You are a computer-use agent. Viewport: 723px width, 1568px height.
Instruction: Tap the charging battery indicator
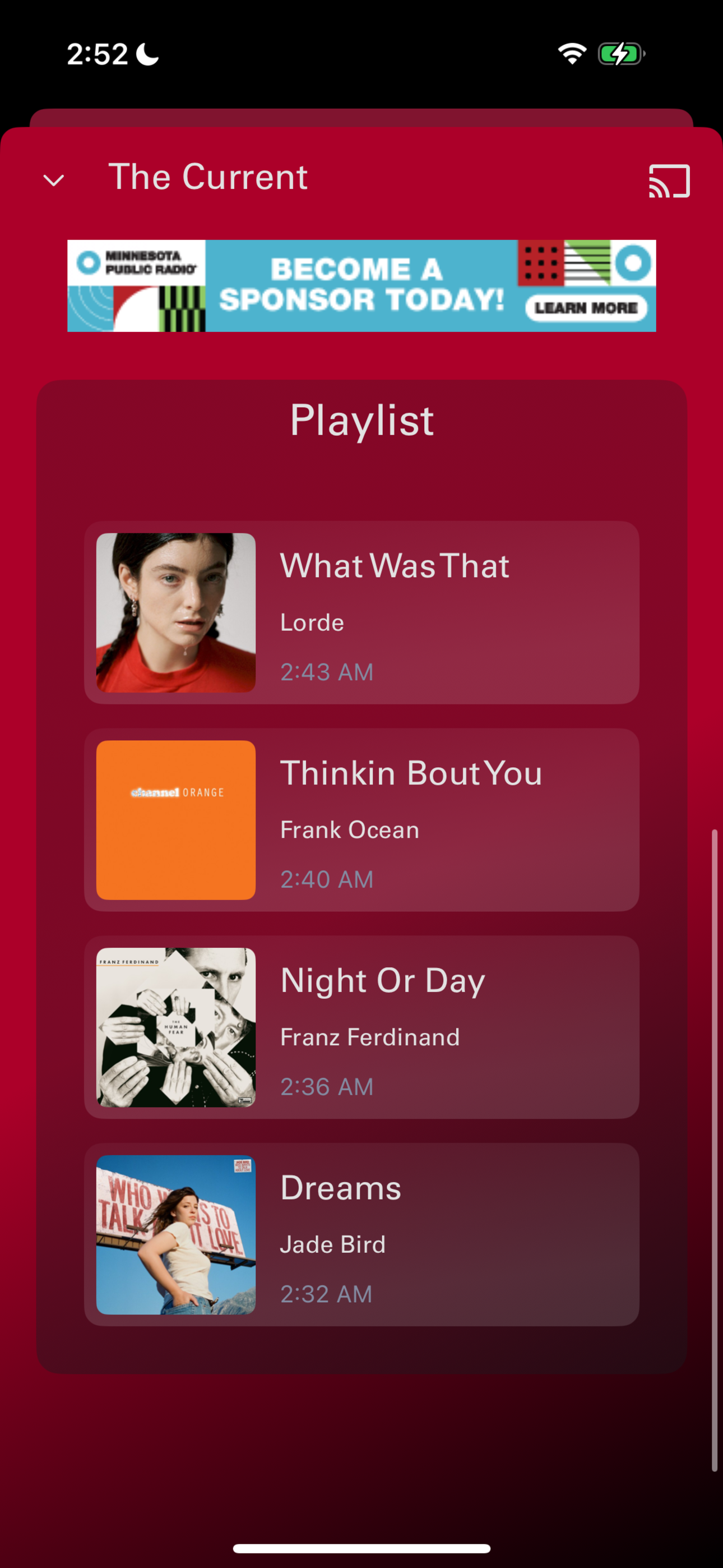pyautogui.click(x=621, y=54)
